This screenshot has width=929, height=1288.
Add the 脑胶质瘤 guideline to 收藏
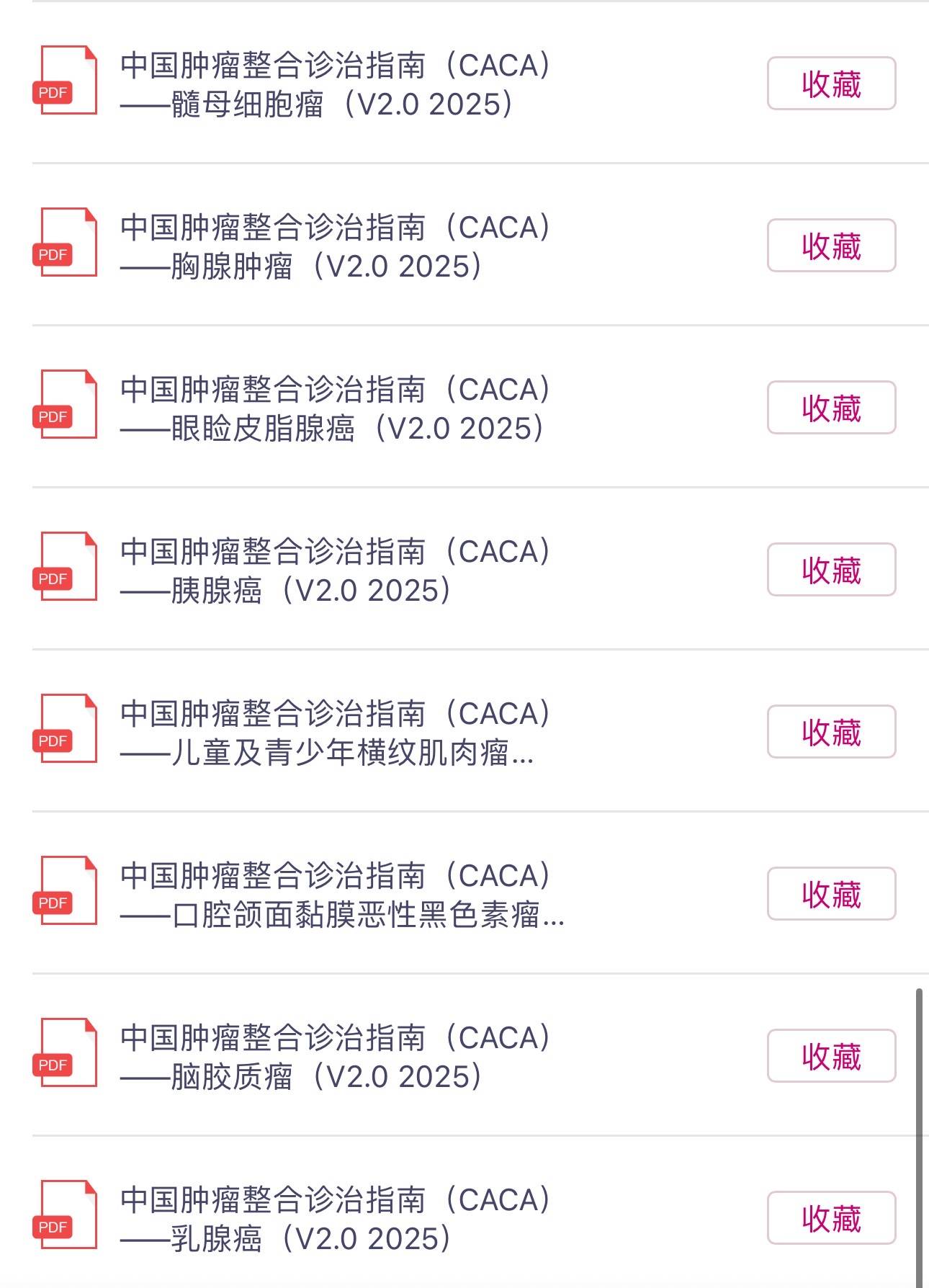coord(831,1056)
